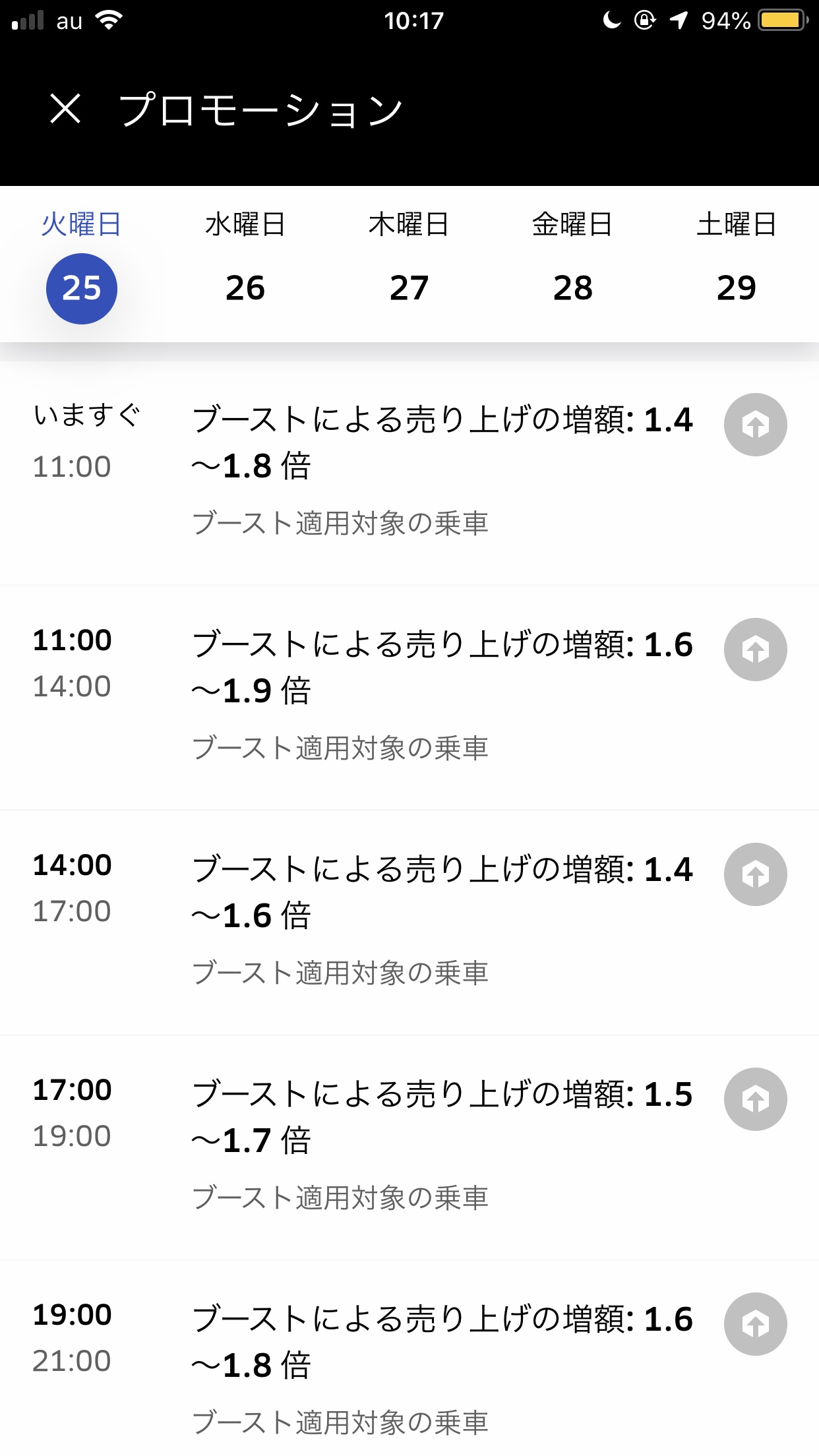Viewport: 819px width, 1456px height.
Task: Switch to 金曜日 28
Action: coord(573,265)
